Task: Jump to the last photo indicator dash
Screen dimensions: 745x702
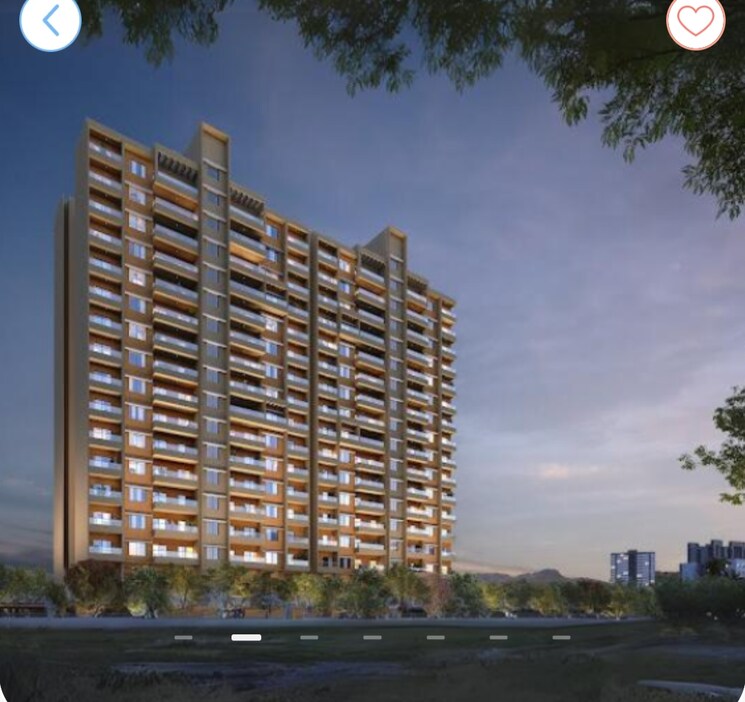Action: click(561, 637)
